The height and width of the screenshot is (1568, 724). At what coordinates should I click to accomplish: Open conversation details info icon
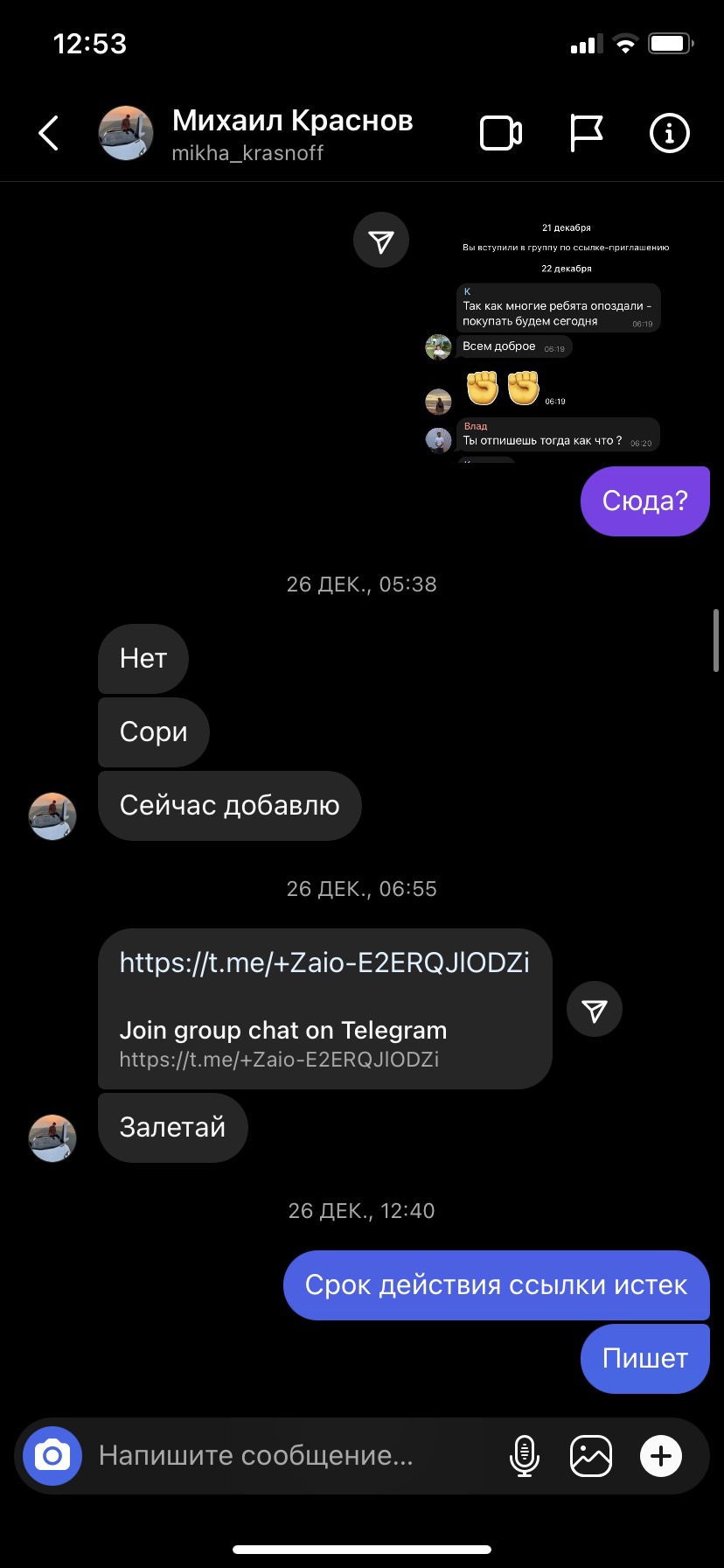670,133
